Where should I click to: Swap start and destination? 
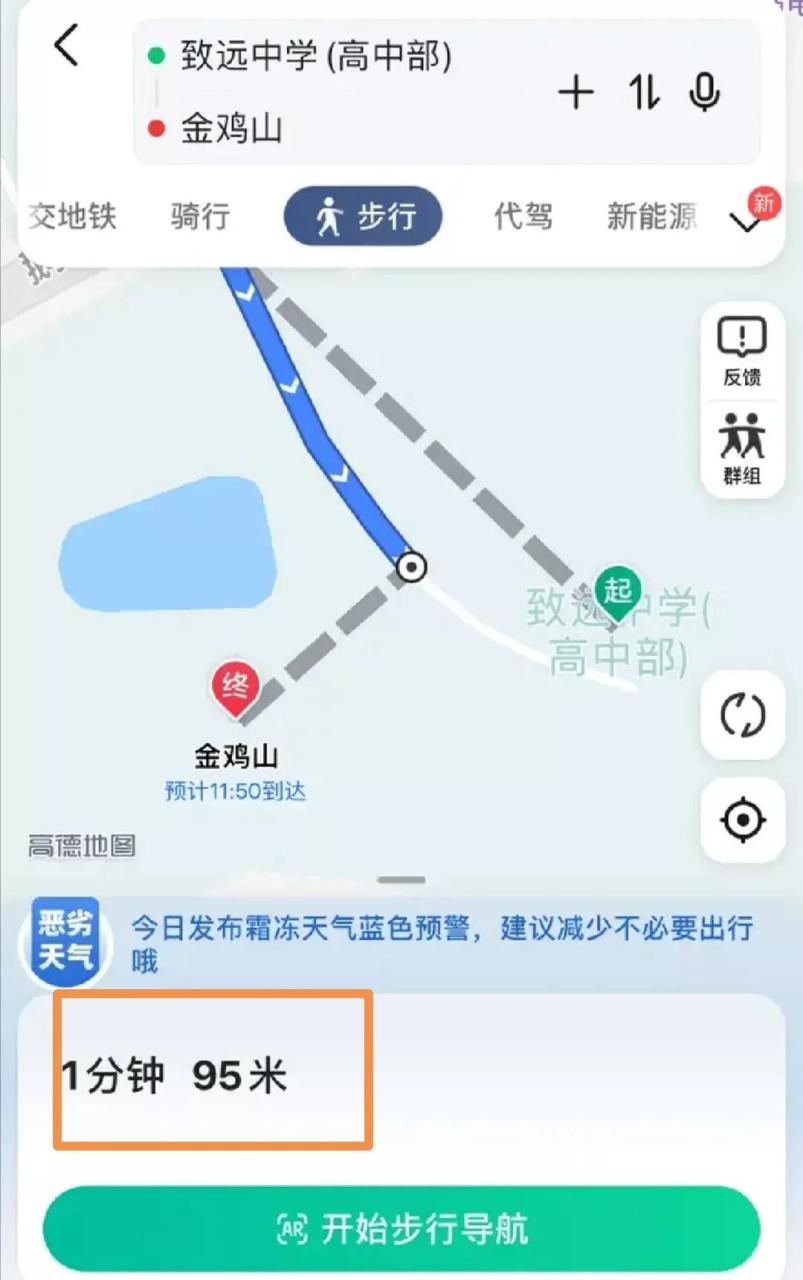(x=644, y=93)
